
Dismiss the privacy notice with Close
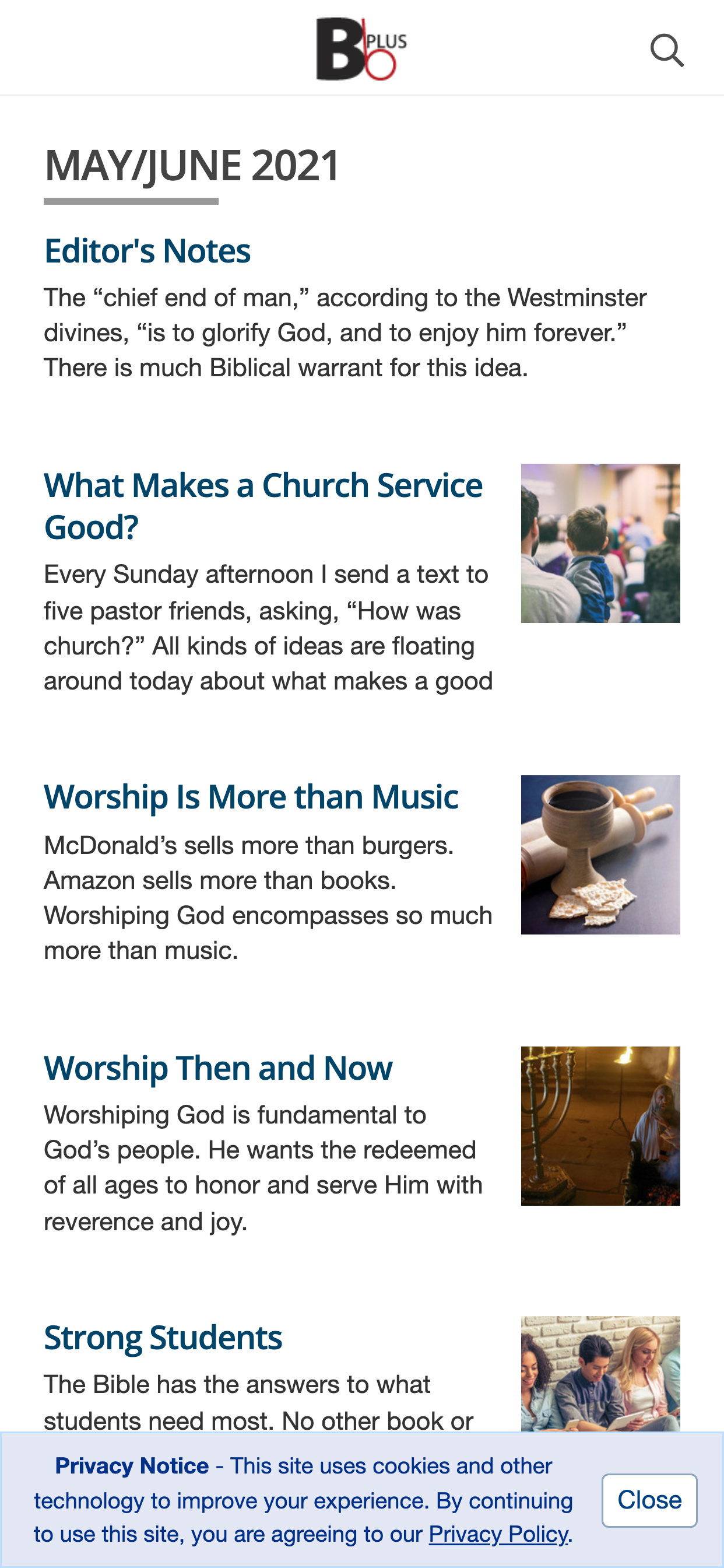click(649, 1500)
